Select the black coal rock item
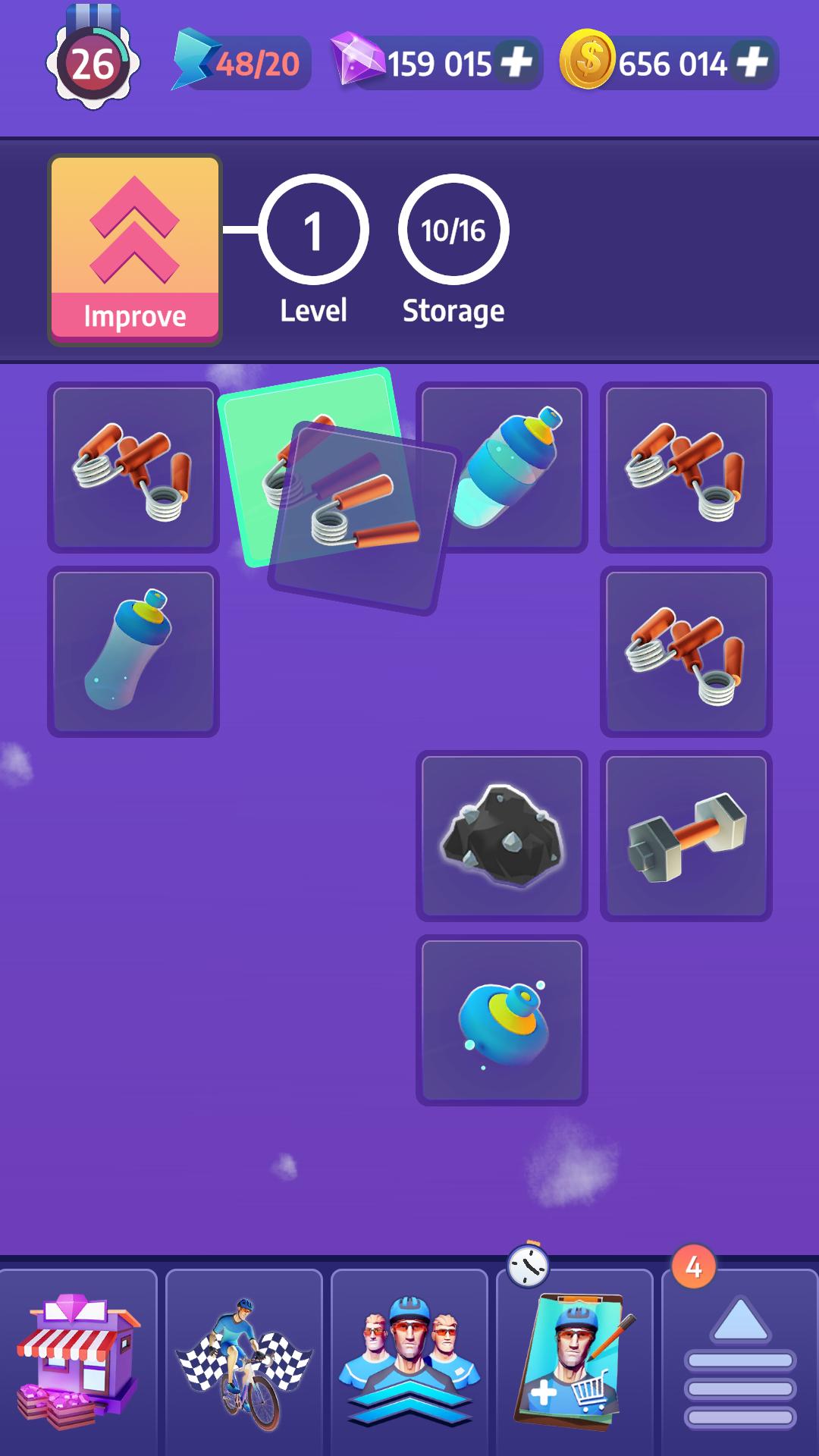 (502, 836)
